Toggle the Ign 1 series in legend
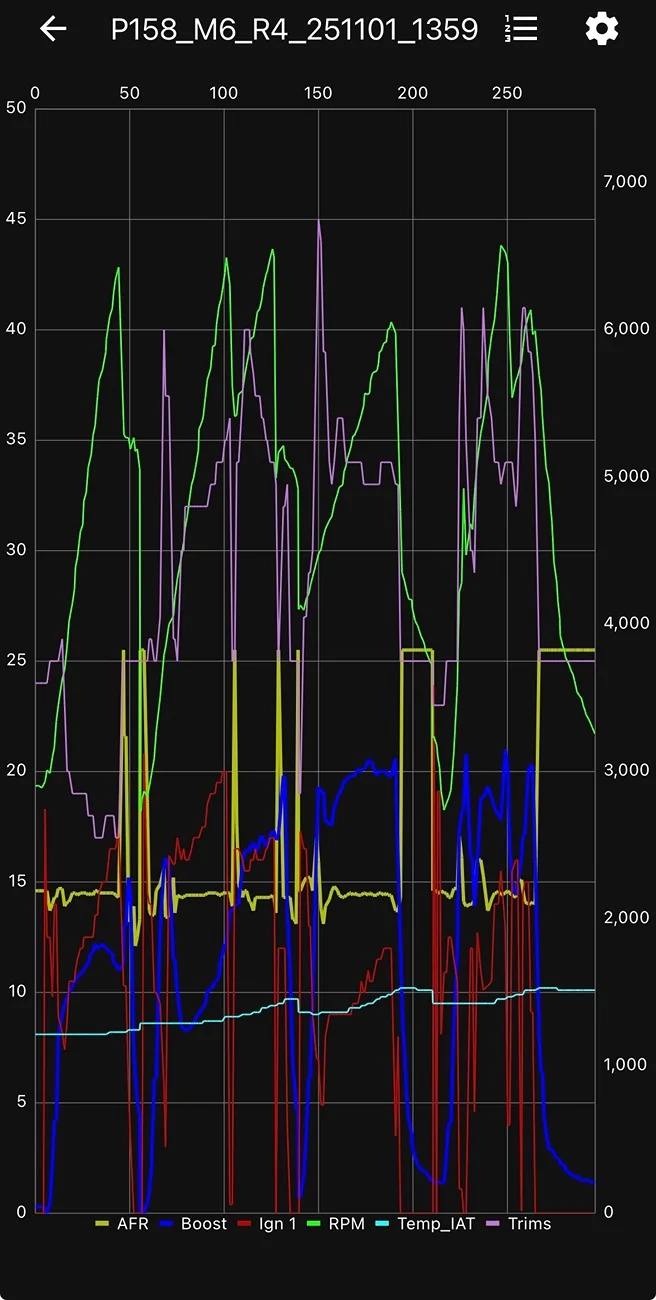Screen dimensions: 656x1300 (x=266, y=1224)
